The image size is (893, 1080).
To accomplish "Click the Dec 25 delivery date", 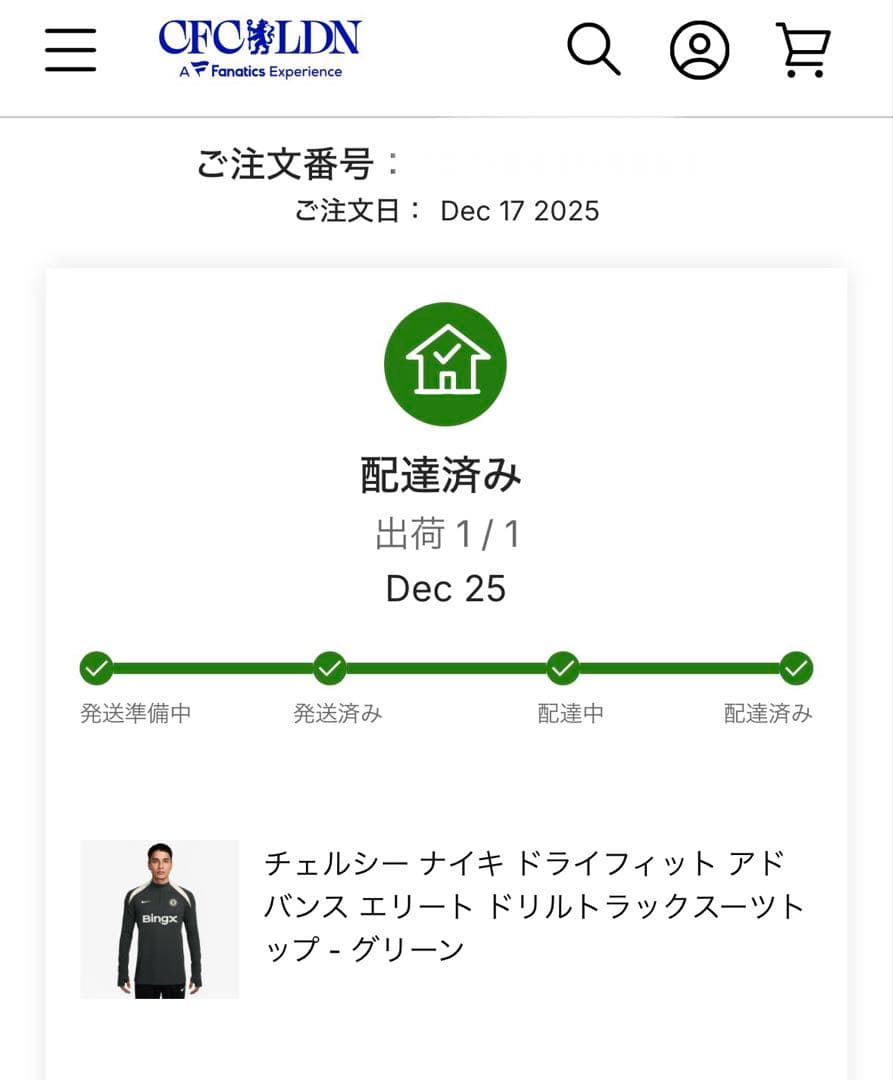I will coord(446,588).
